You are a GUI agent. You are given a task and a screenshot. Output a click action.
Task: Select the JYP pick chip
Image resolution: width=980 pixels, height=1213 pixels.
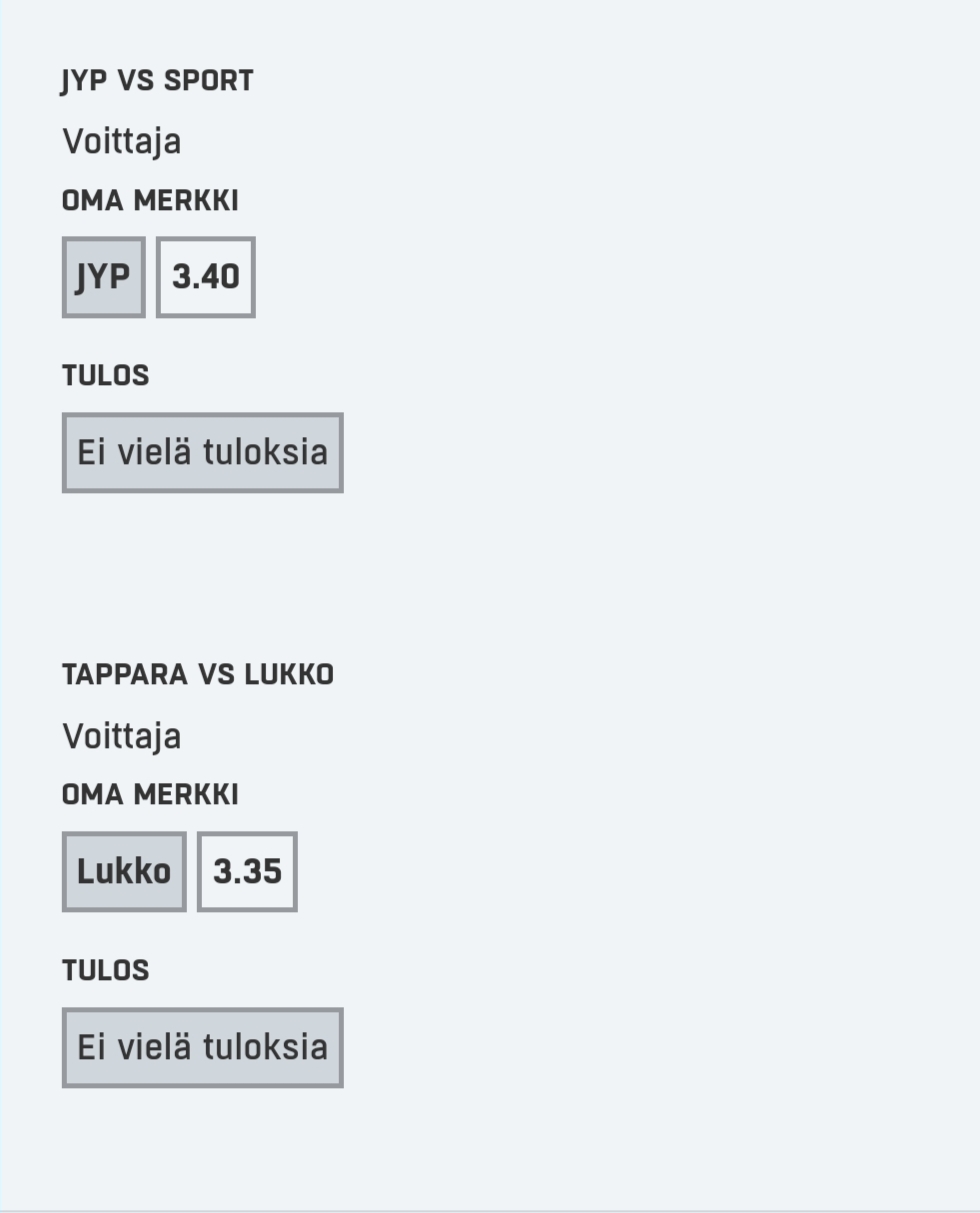pos(103,277)
